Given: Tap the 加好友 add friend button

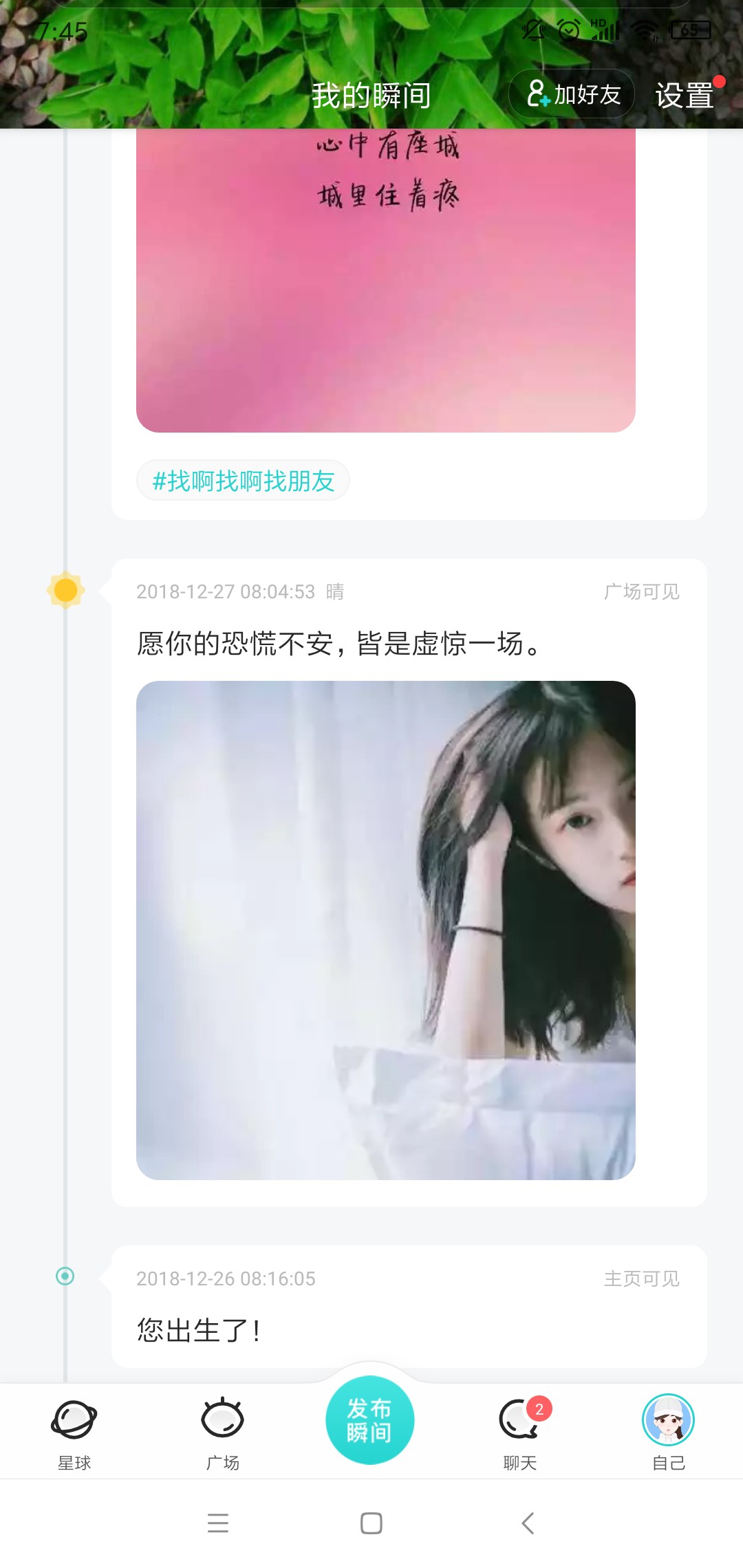Looking at the screenshot, I should click(572, 94).
